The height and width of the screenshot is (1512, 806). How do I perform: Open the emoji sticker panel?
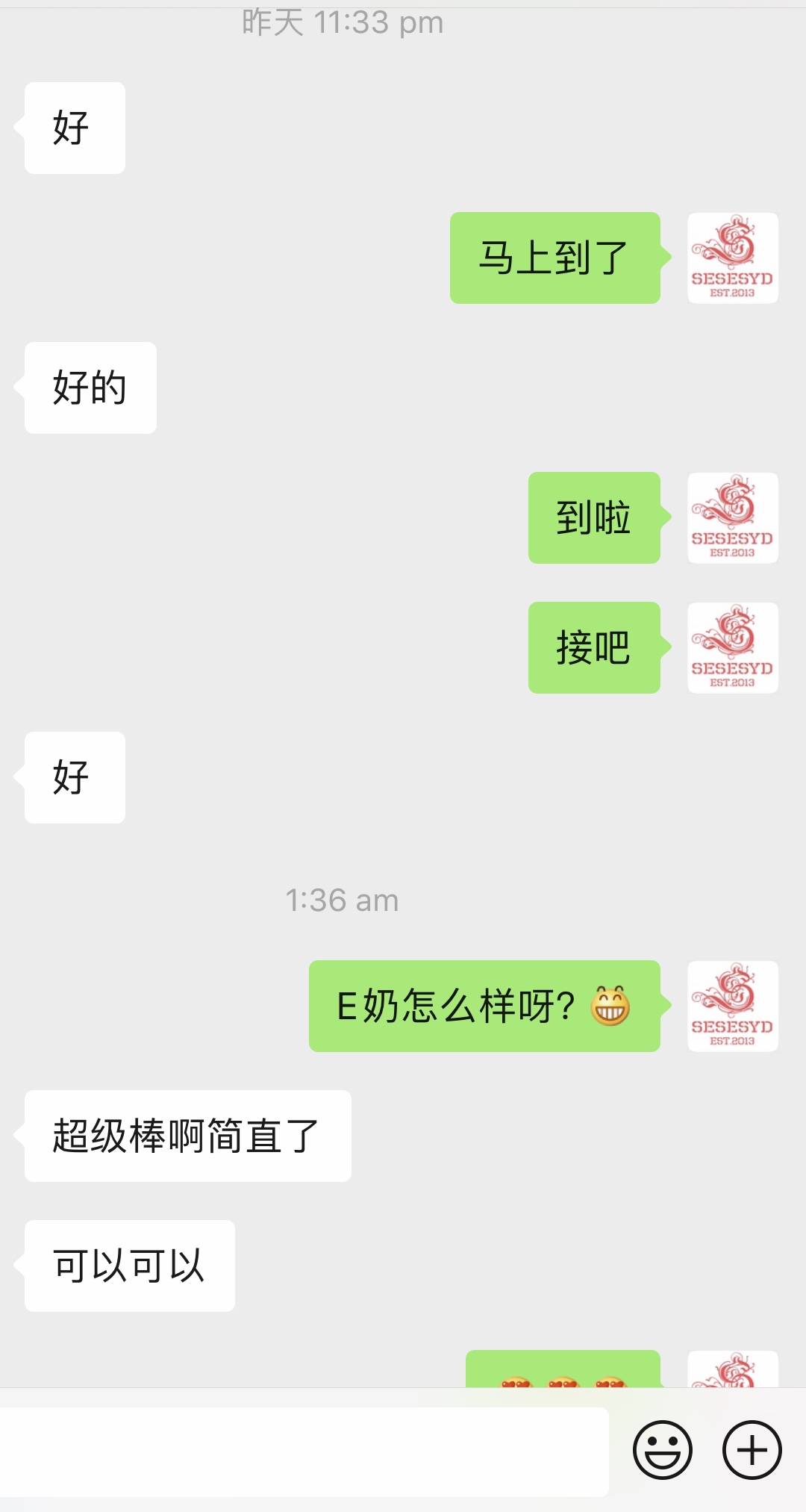point(662,1449)
